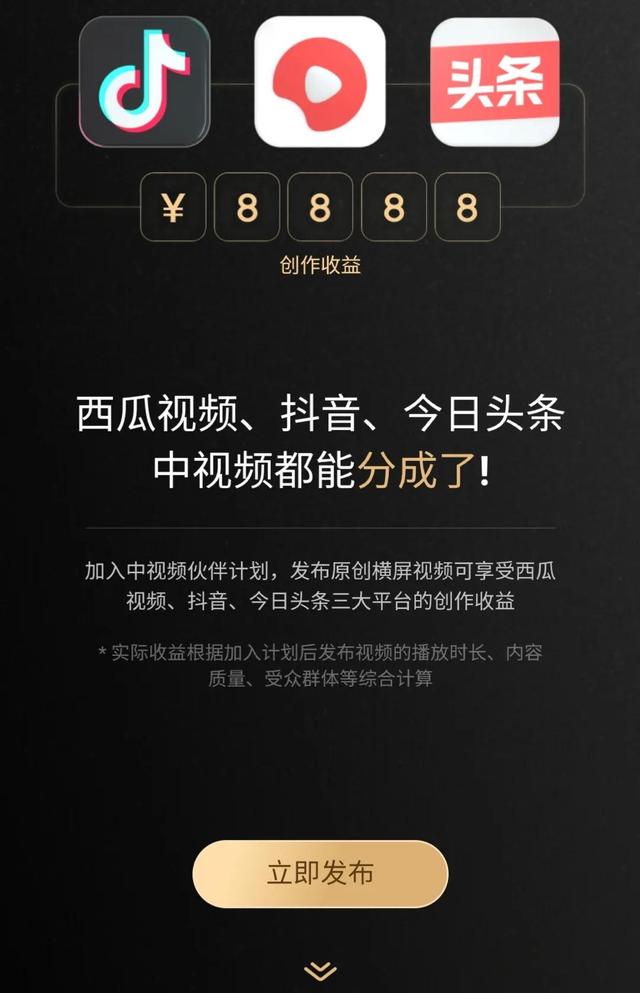Tap the double down chevron
Viewport: 640px width, 993px height.
point(320,970)
